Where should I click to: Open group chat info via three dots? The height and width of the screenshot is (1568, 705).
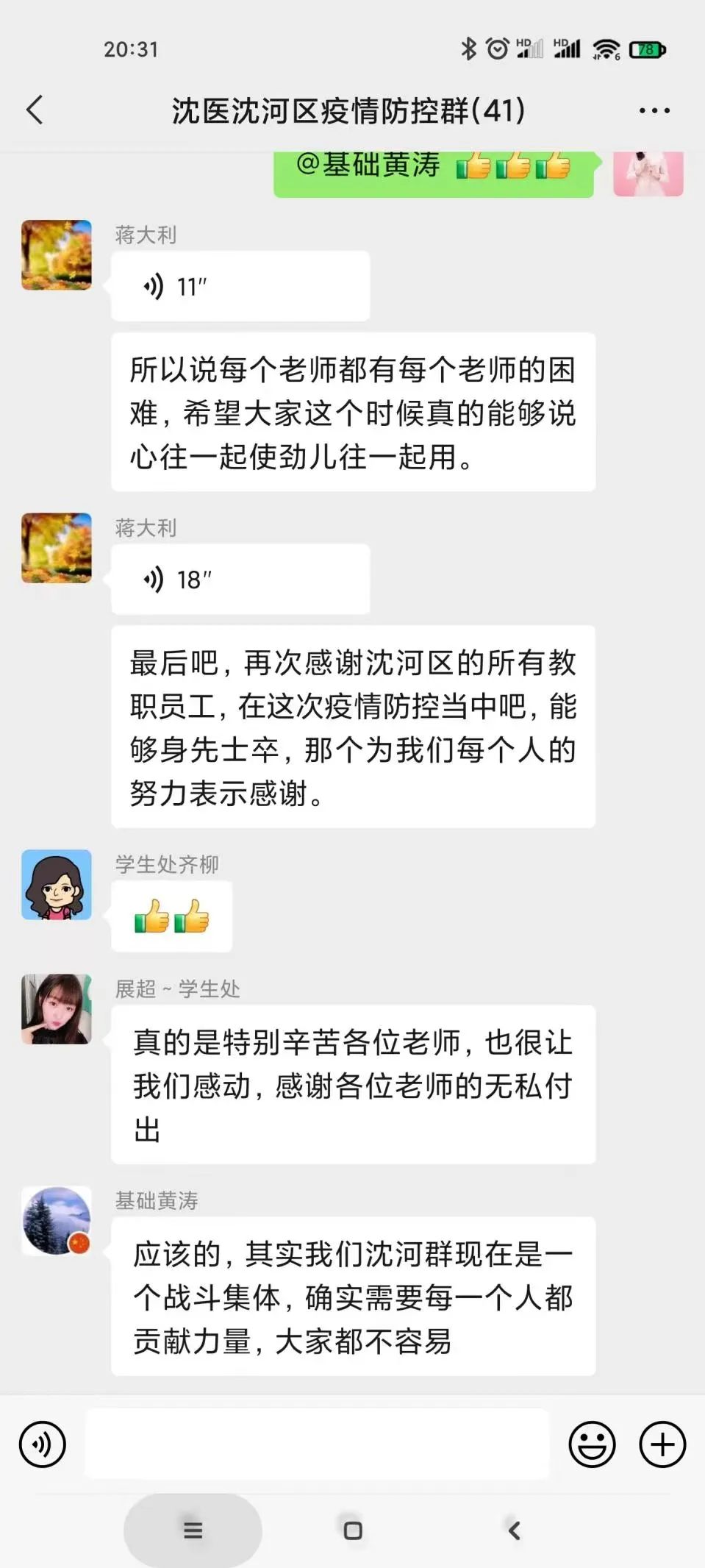(x=654, y=110)
